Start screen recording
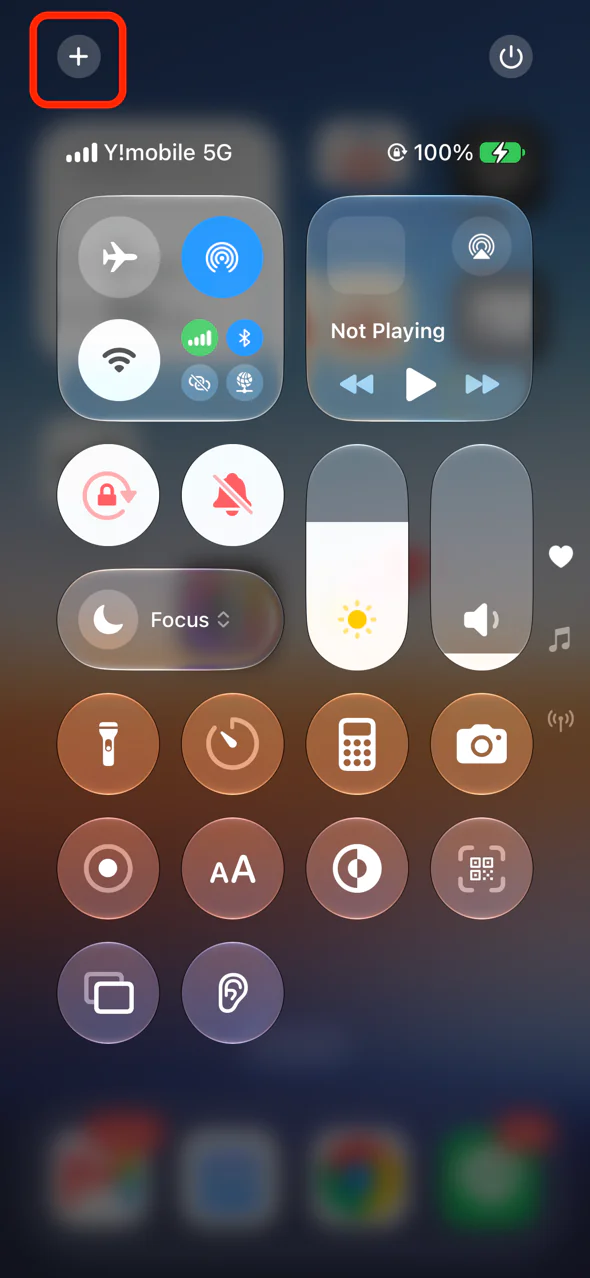The width and height of the screenshot is (590, 1278). [108, 868]
